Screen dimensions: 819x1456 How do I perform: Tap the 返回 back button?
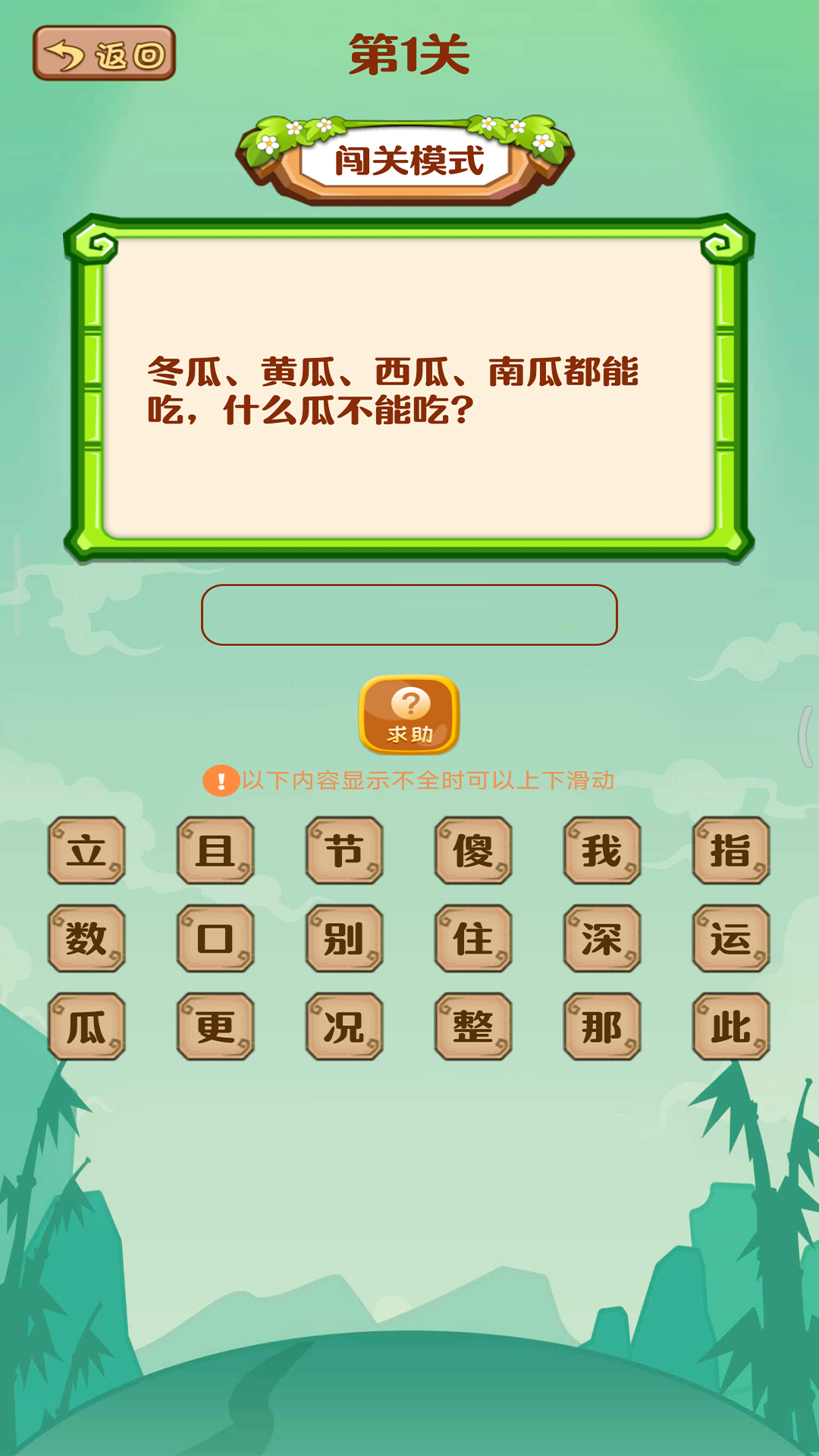pos(104,54)
